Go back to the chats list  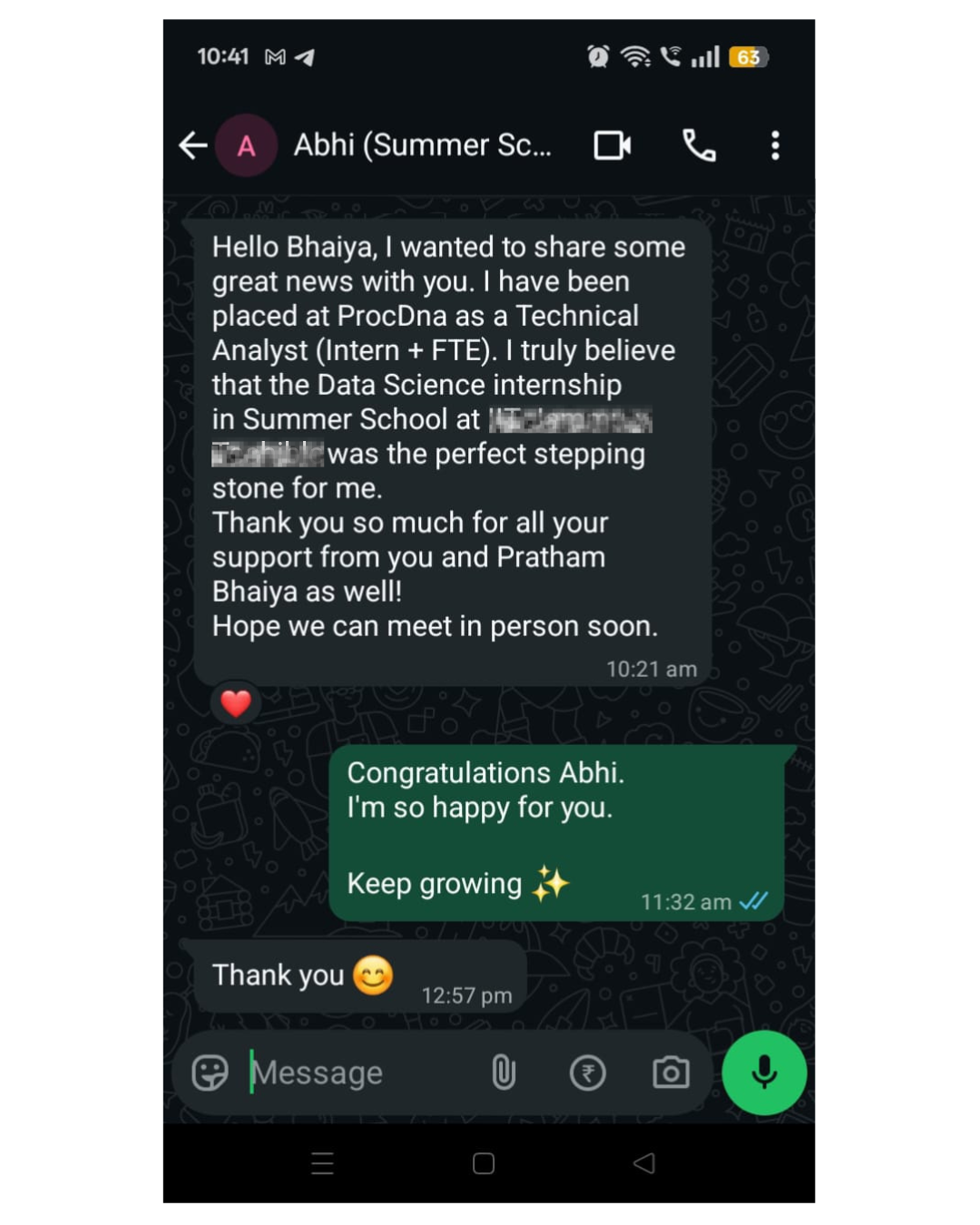pos(192,145)
